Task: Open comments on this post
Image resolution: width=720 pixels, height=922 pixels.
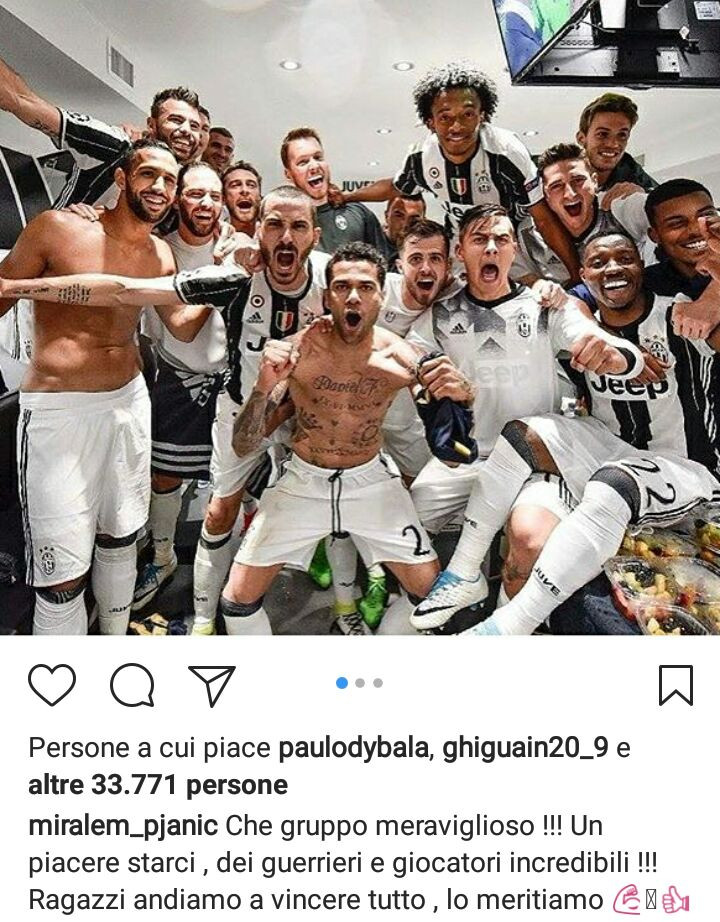Action: [132, 686]
